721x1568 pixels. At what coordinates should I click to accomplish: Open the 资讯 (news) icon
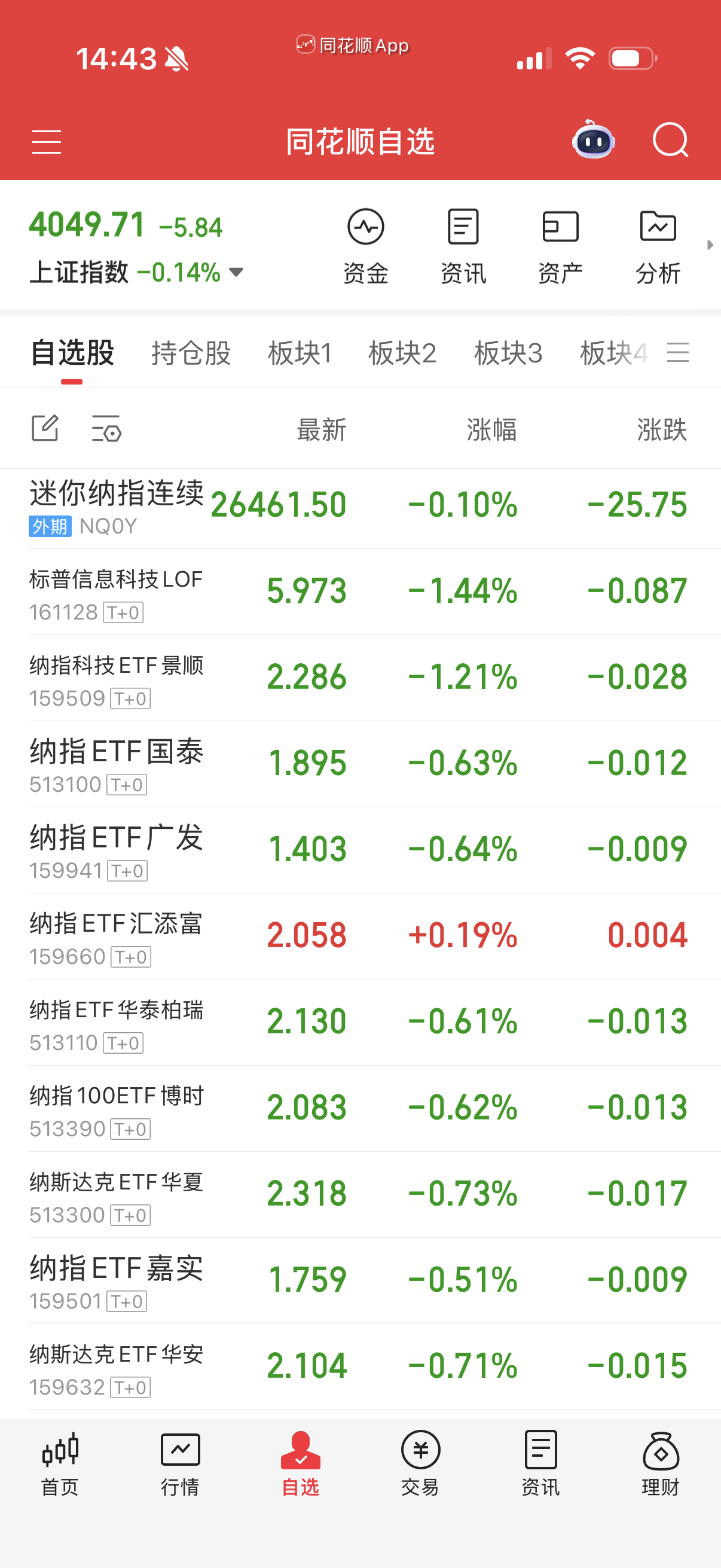click(462, 243)
